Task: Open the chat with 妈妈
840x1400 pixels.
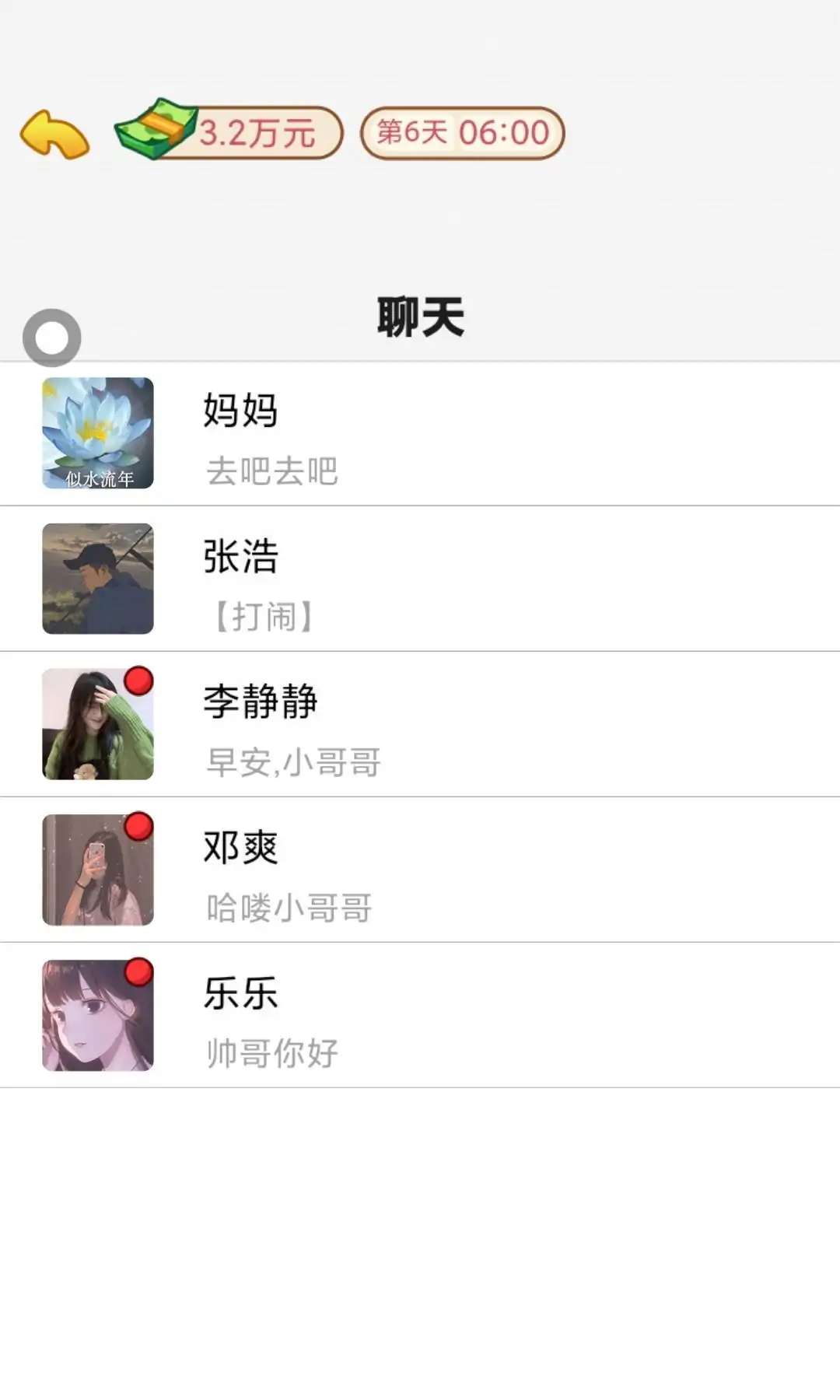Action: (420, 434)
